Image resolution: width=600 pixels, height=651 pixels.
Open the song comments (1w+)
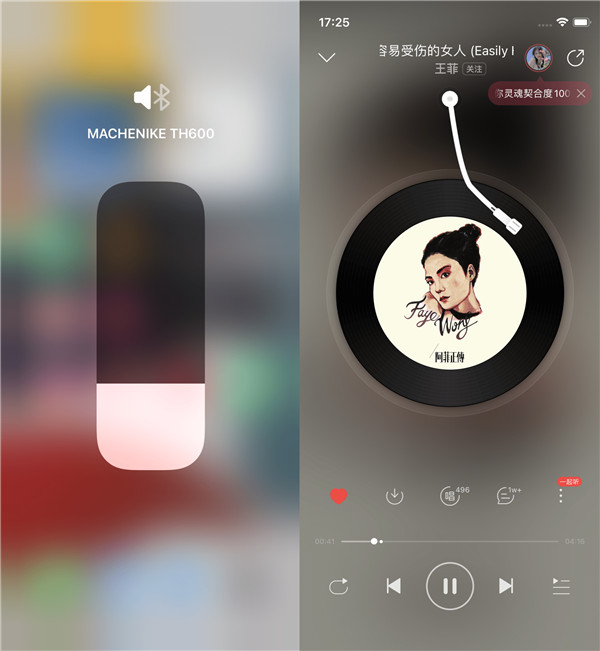506,495
